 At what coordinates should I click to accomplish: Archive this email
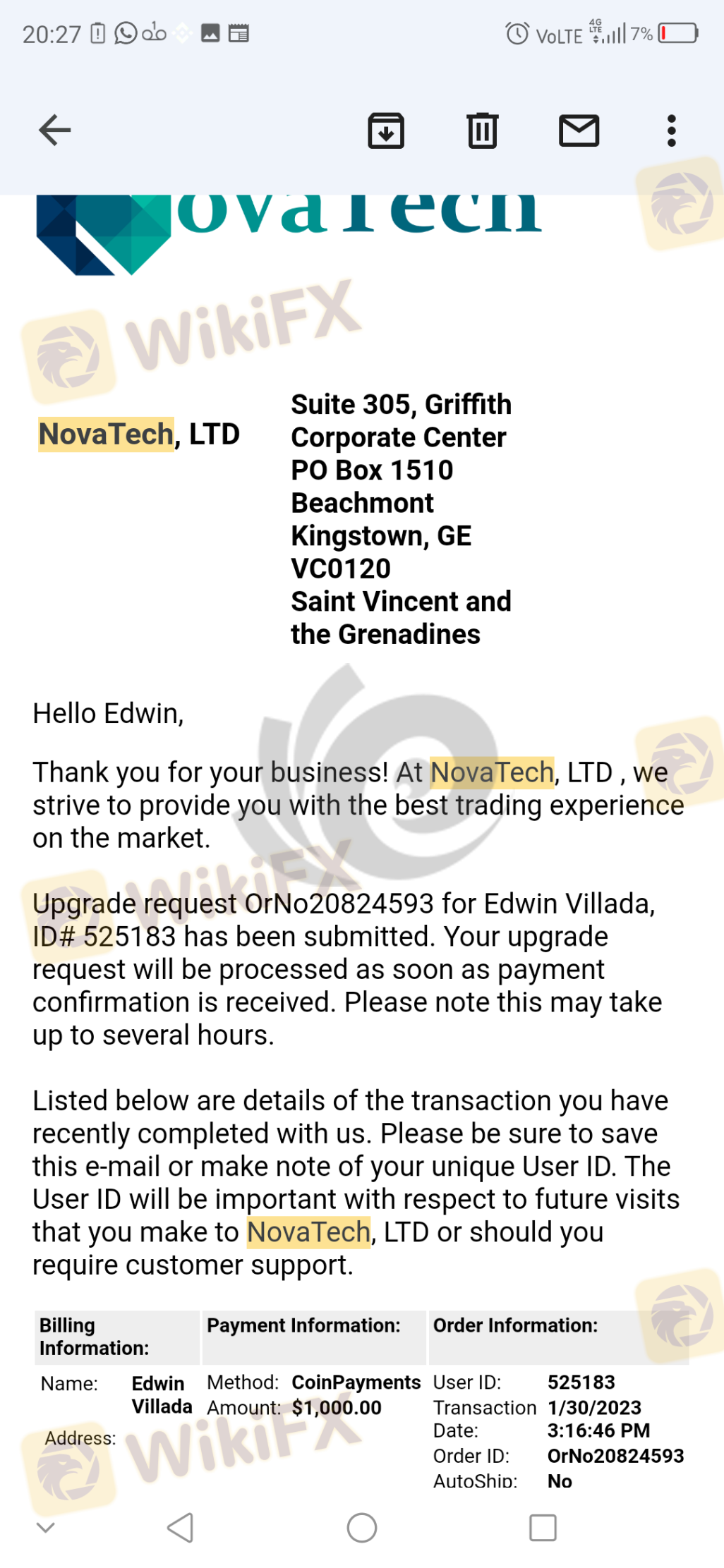point(386,130)
